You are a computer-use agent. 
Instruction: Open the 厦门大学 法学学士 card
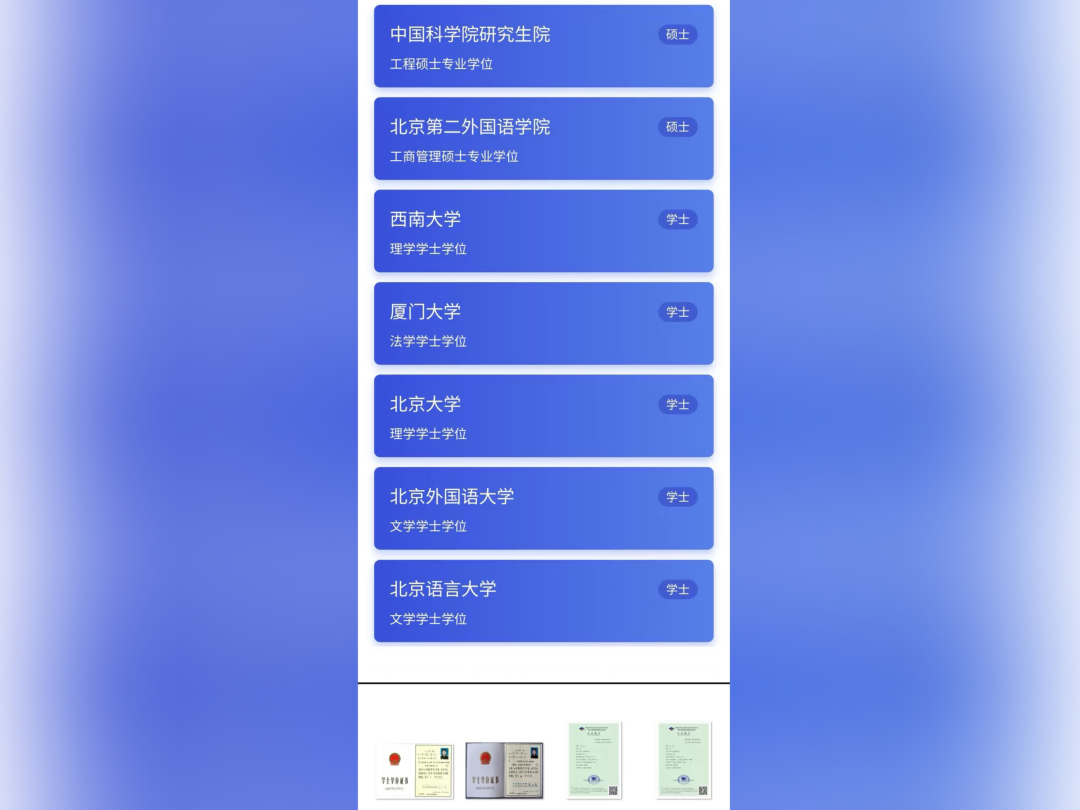tap(543, 324)
